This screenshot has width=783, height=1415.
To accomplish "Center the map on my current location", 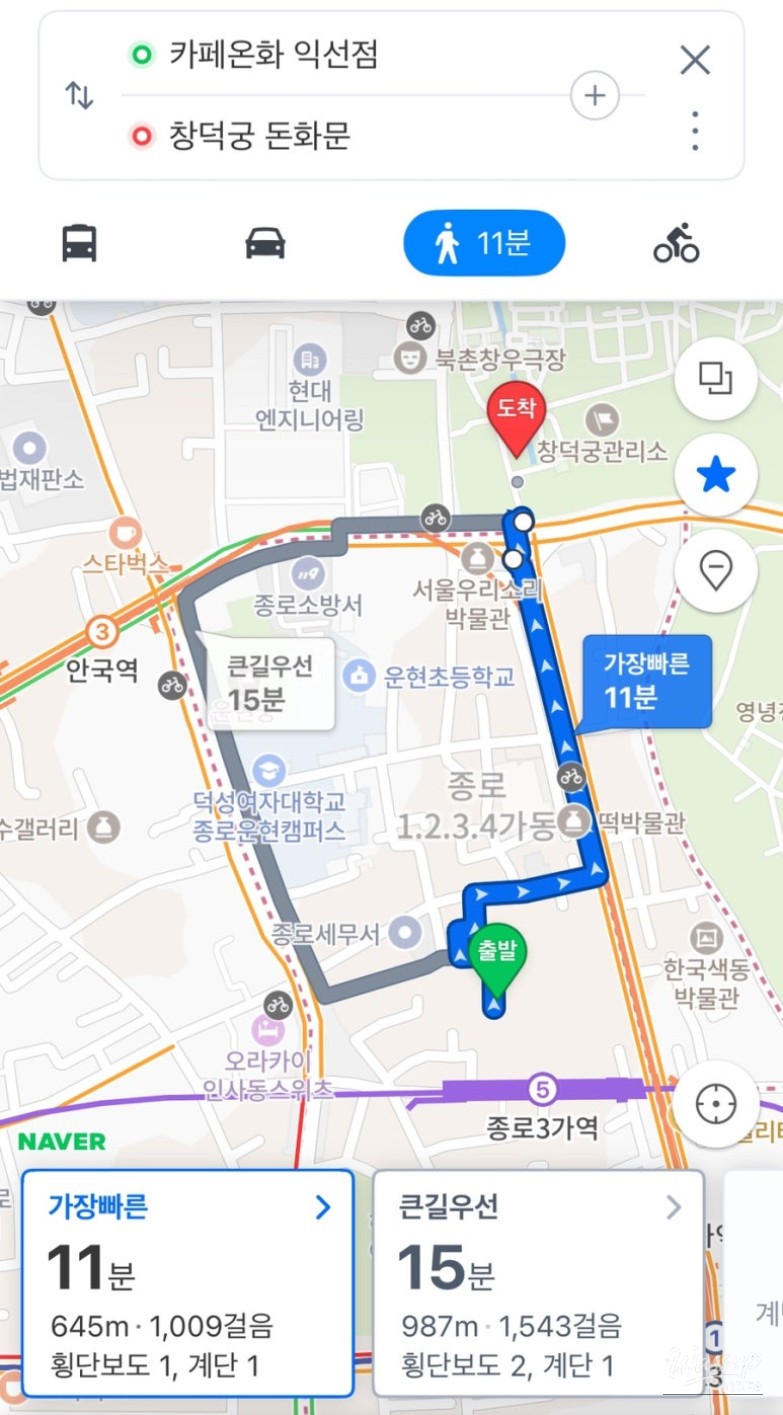I will (716, 1103).
